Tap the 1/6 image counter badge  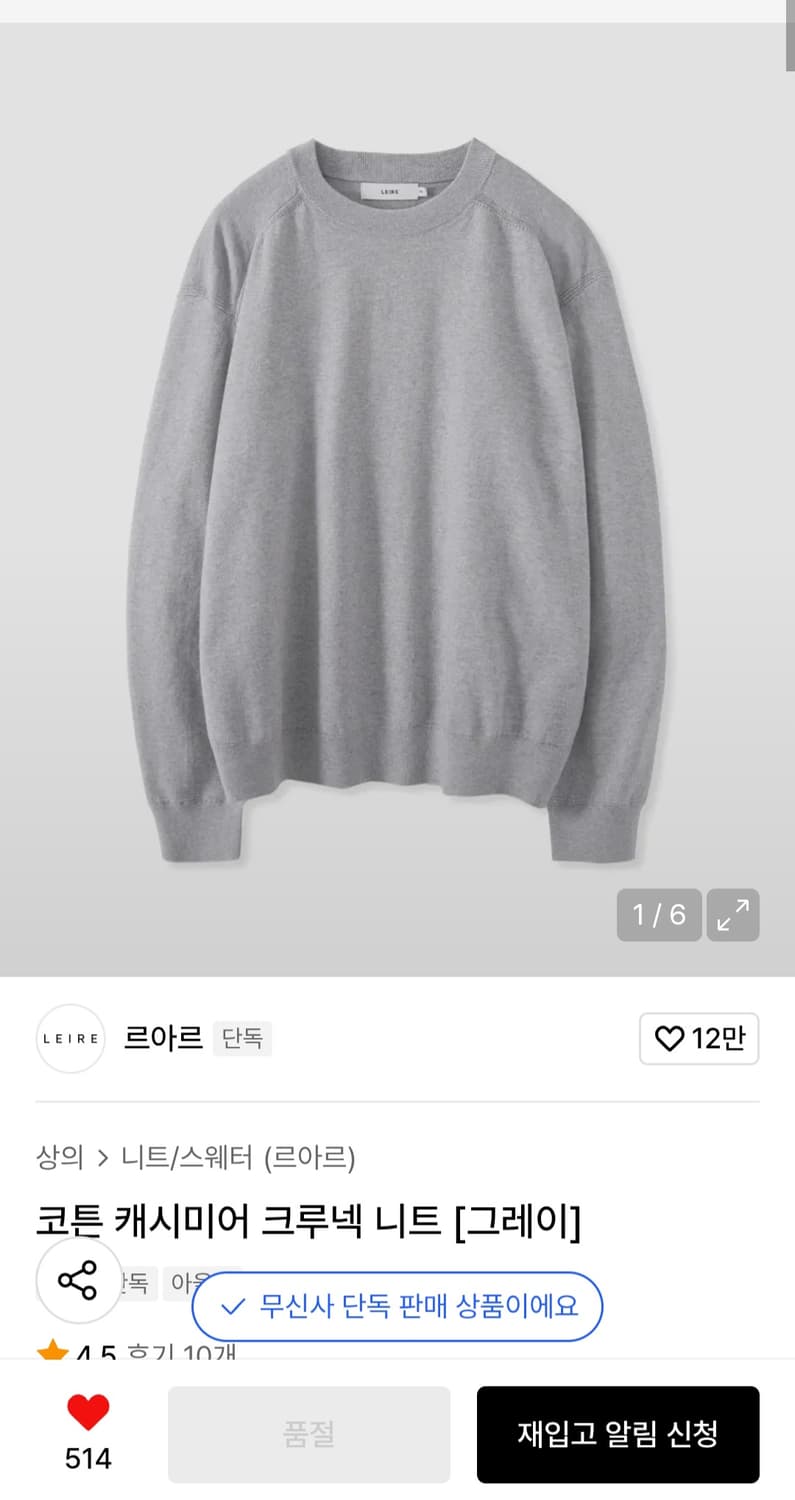pyautogui.click(x=659, y=915)
